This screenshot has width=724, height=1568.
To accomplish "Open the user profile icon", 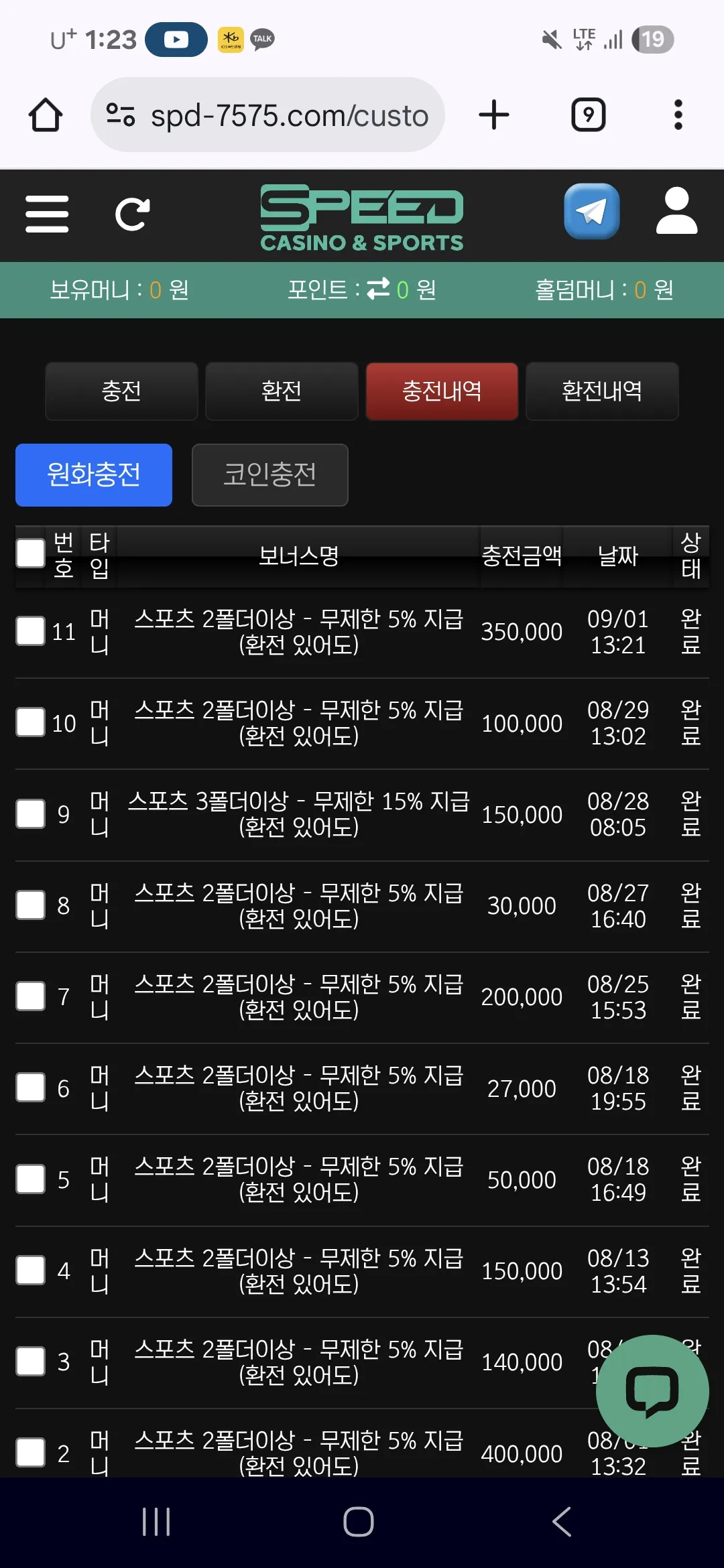I will [676, 210].
